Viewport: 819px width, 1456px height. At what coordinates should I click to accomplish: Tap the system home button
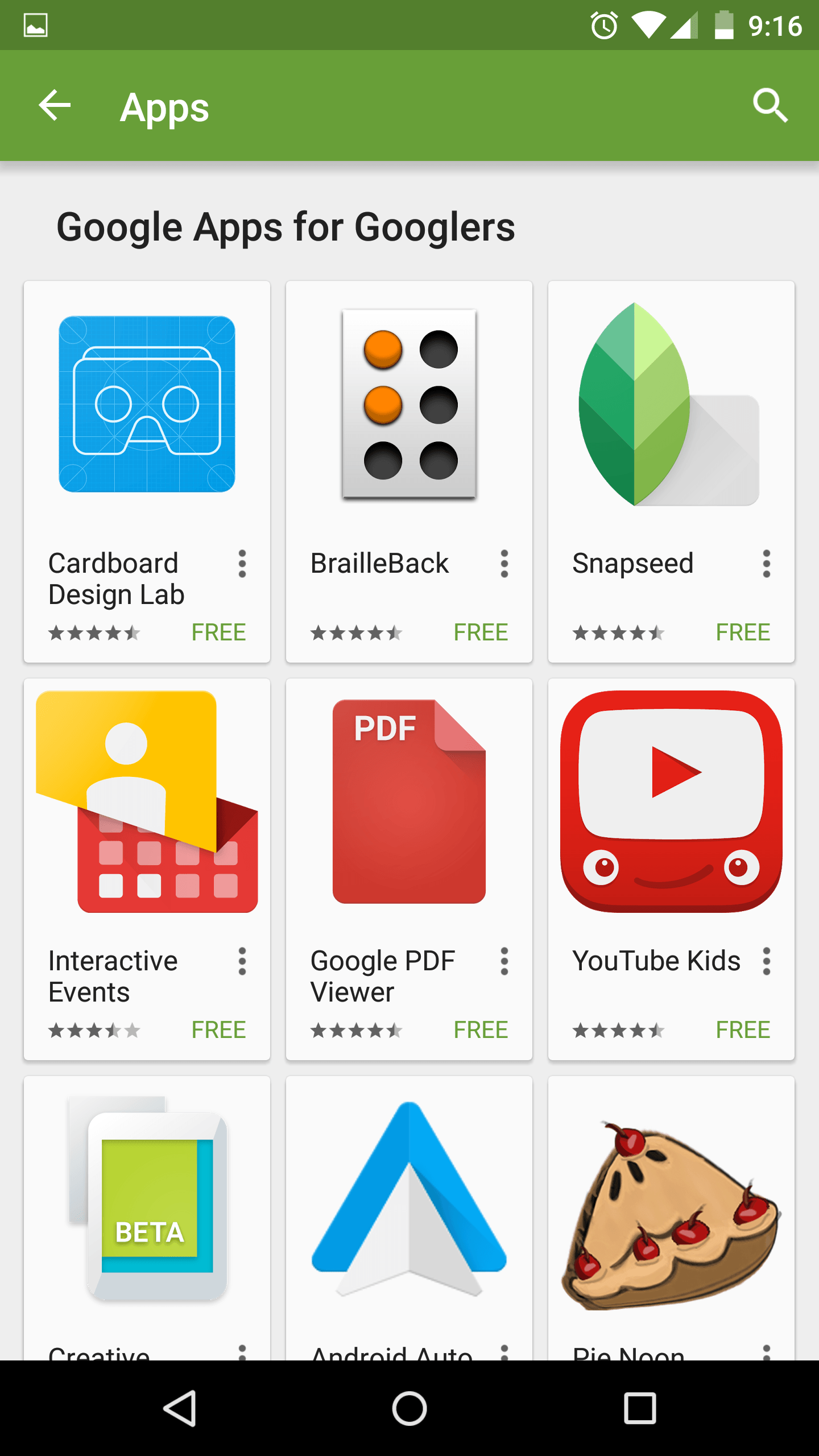point(409,1408)
